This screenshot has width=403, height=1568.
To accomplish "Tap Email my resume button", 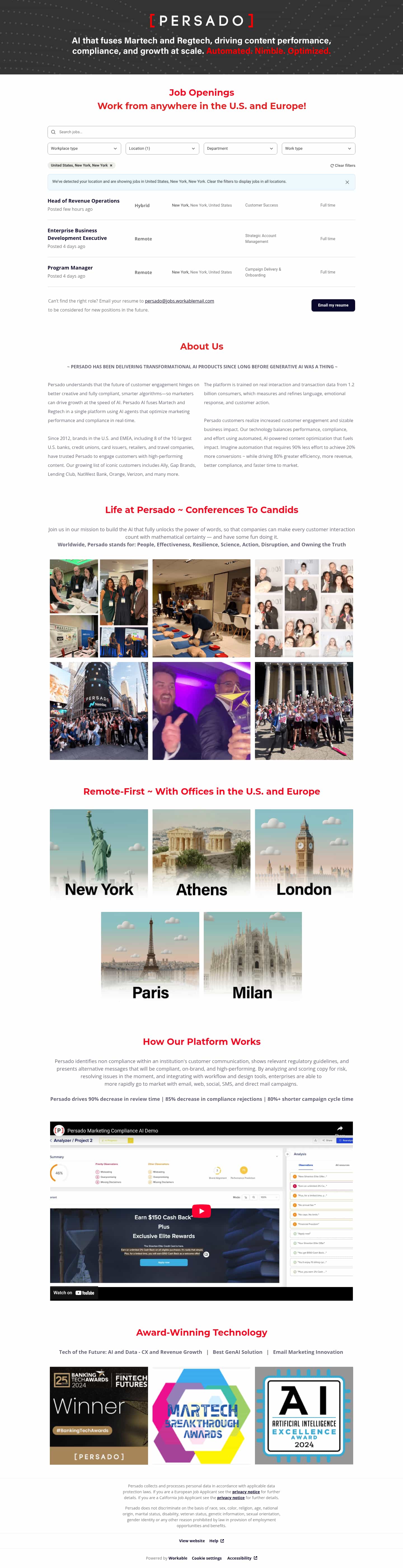I will pyautogui.click(x=332, y=305).
